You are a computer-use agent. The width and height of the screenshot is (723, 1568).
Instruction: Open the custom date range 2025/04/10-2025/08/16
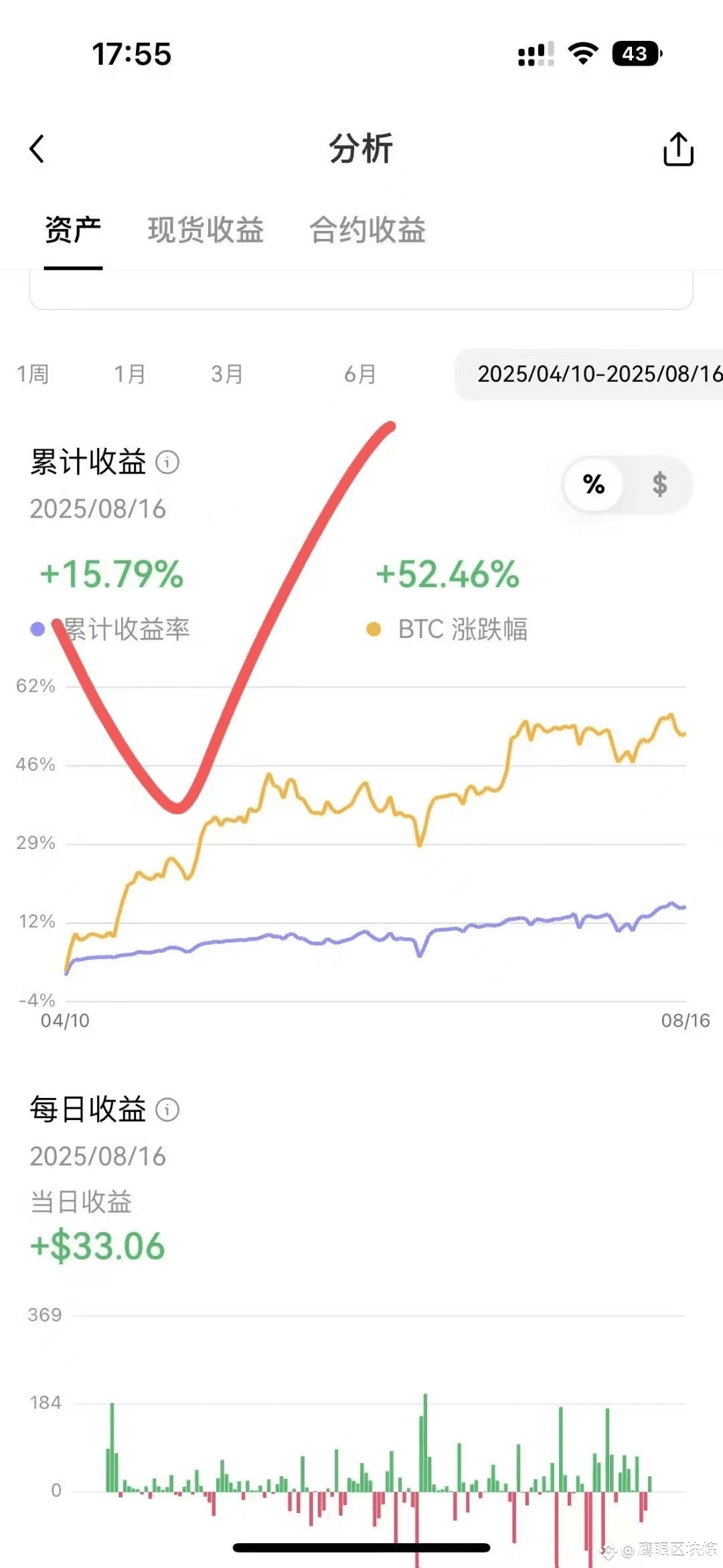tap(589, 374)
